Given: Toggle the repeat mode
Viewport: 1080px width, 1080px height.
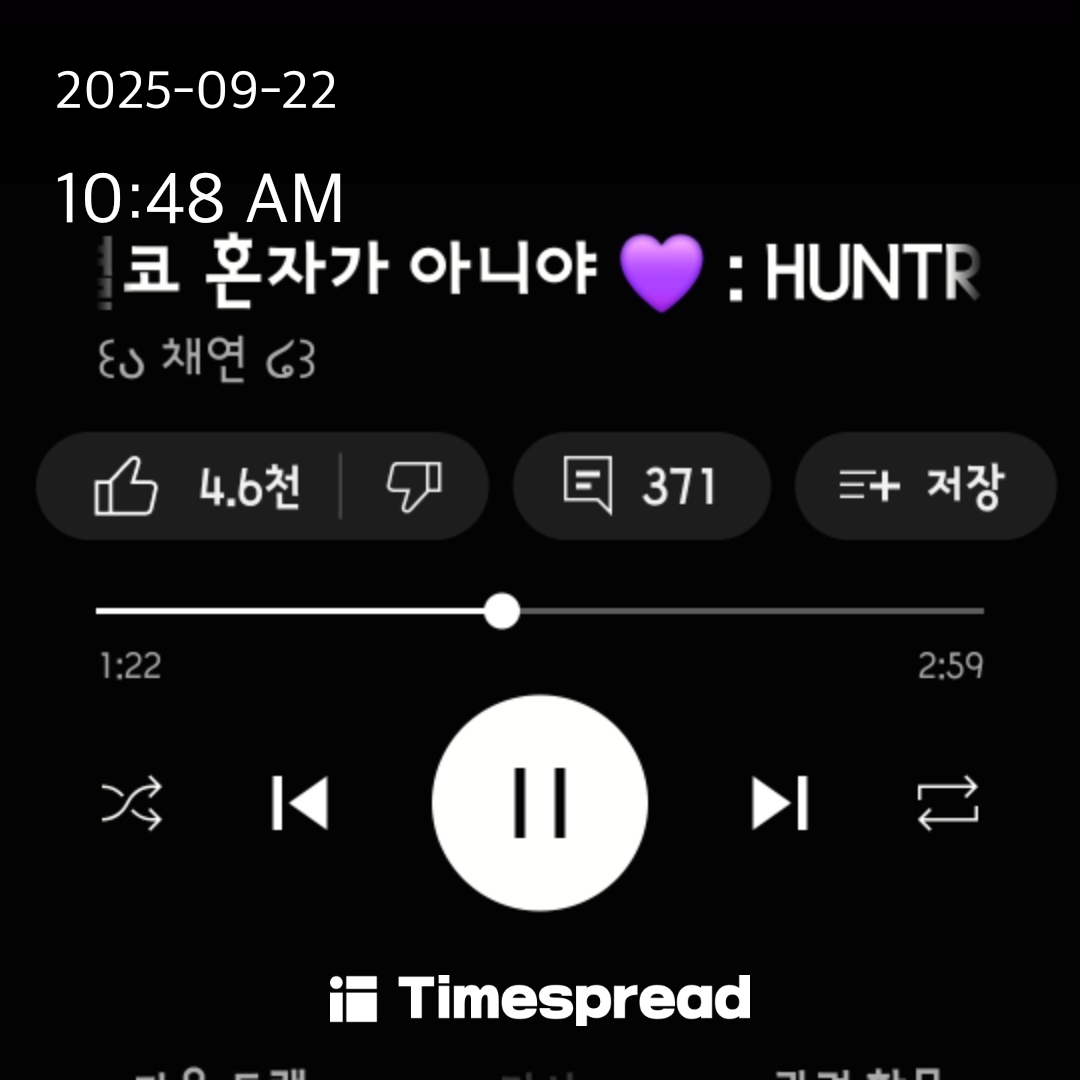Looking at the screenshot, I should tap(947, 804).
